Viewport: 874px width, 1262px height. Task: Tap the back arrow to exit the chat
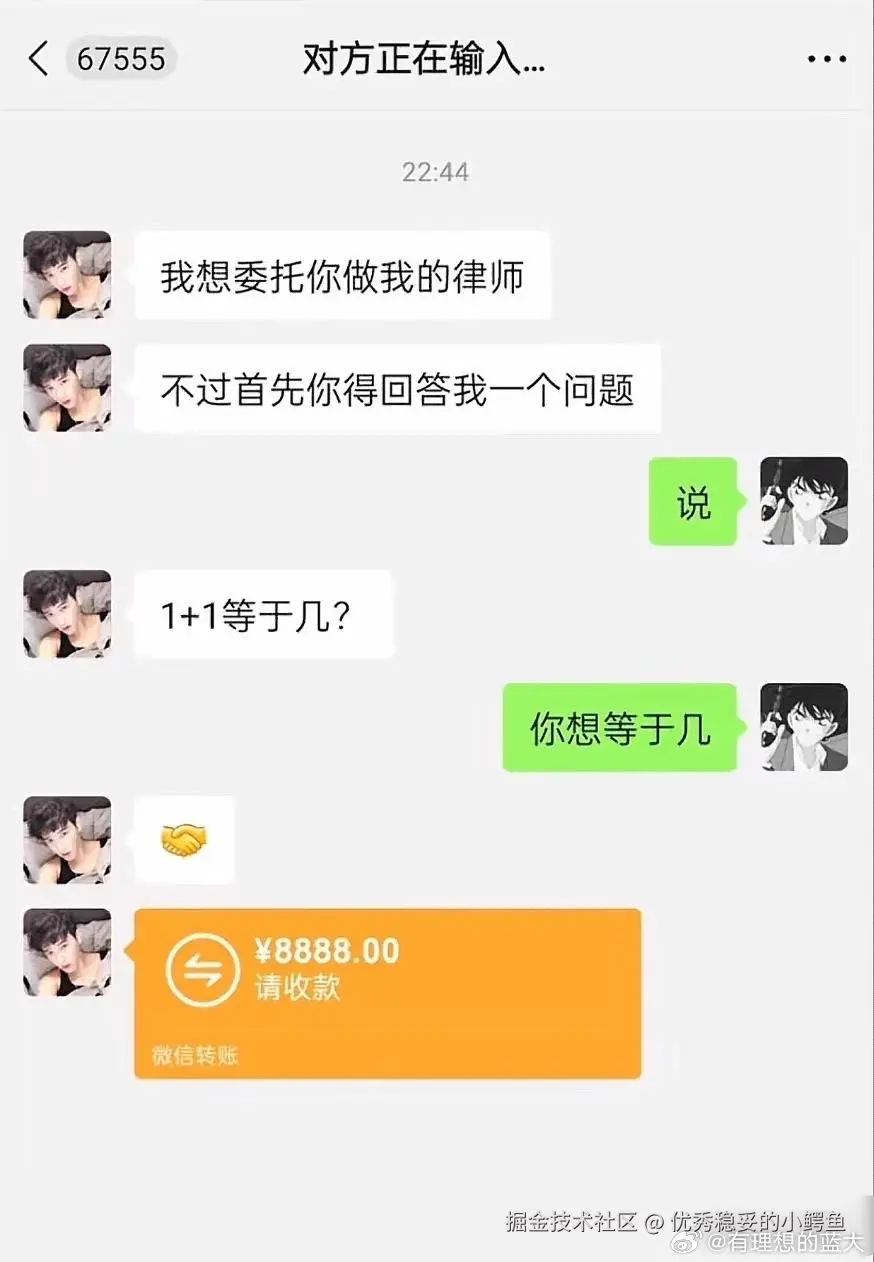38,58
